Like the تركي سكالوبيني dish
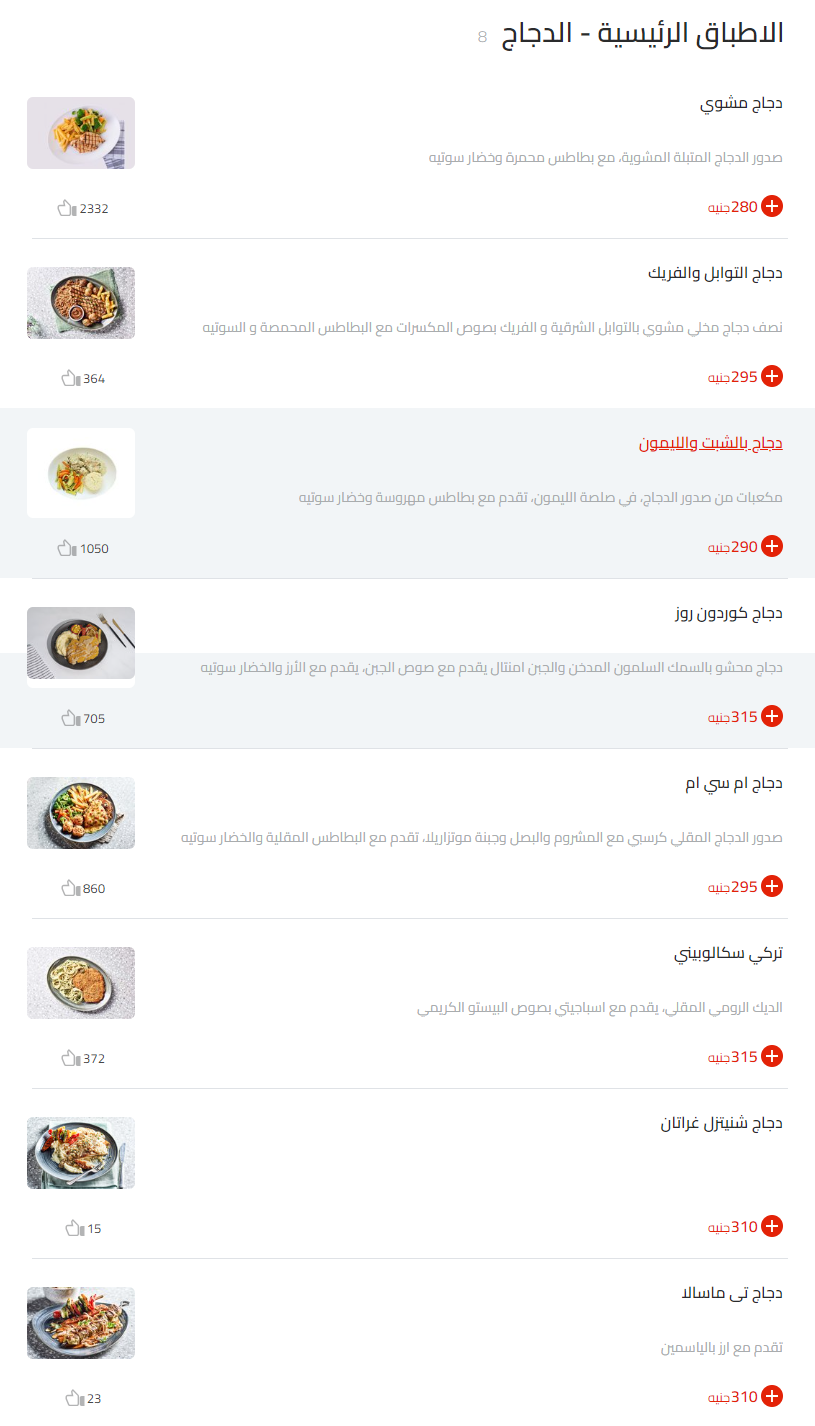Image resolution: width=815 pixels, height=1426 pixels. 67,1057
